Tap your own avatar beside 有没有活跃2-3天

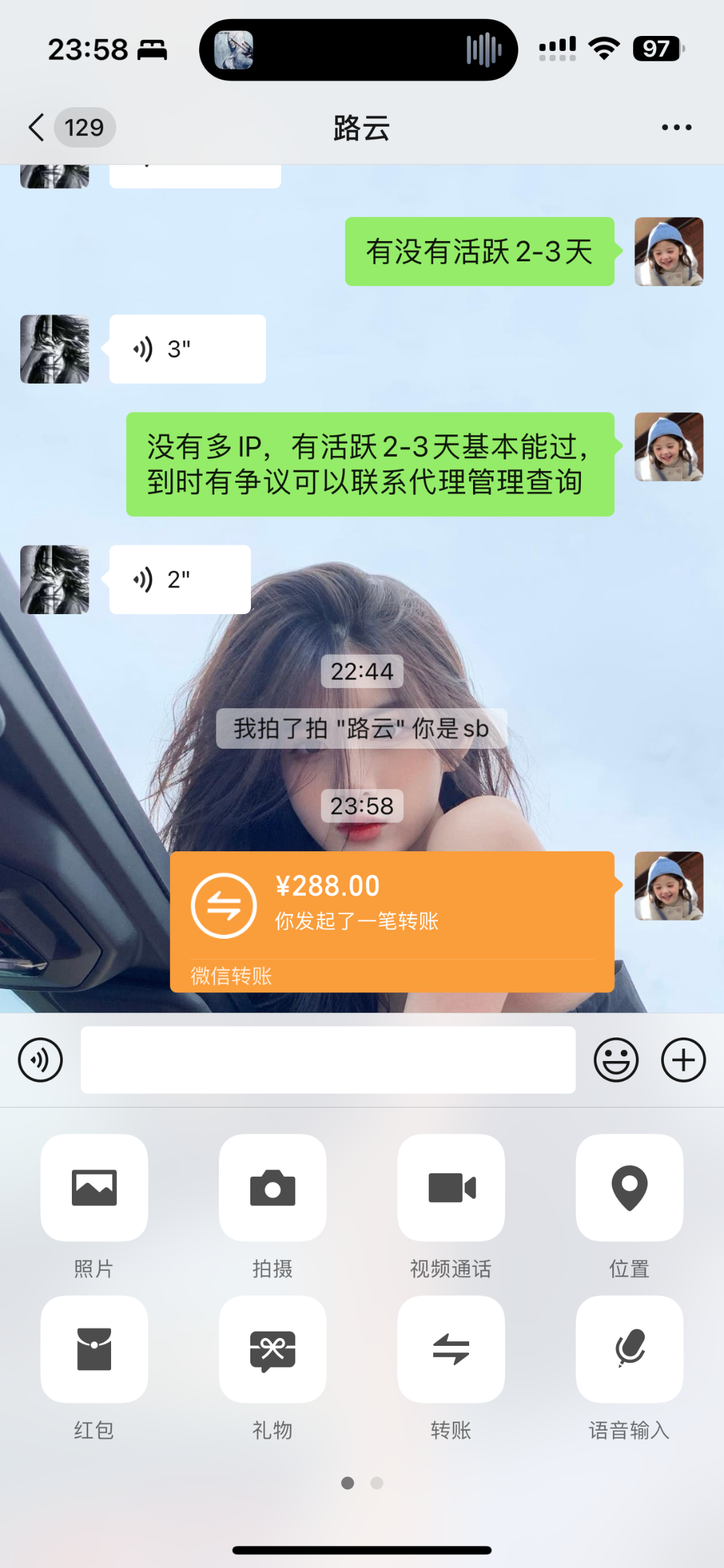[x=668, y=252]
